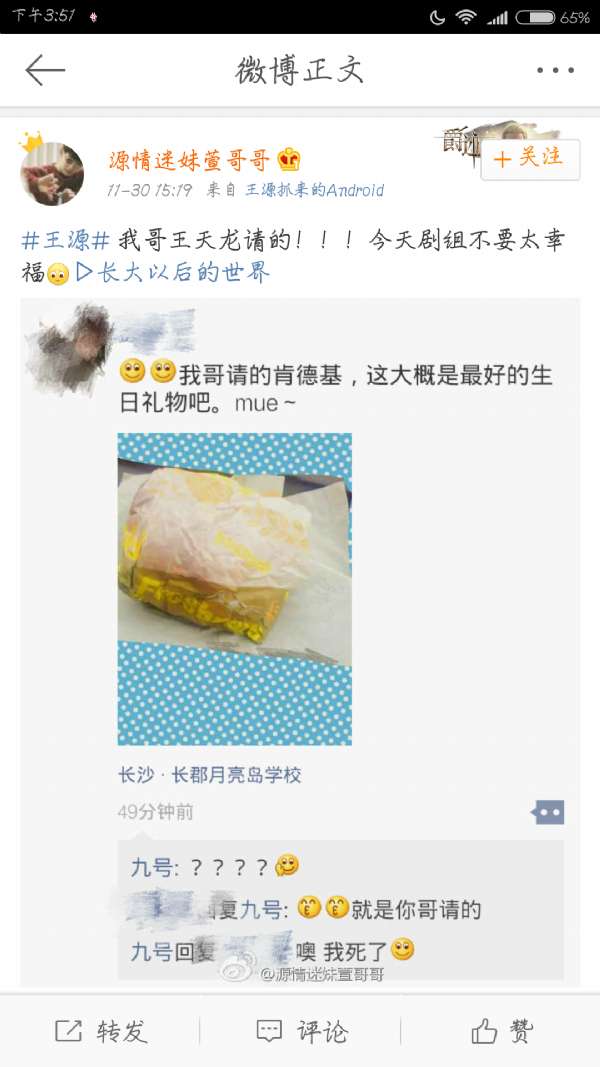
Task: Open the poster's profile avatar
Action: 52,172
